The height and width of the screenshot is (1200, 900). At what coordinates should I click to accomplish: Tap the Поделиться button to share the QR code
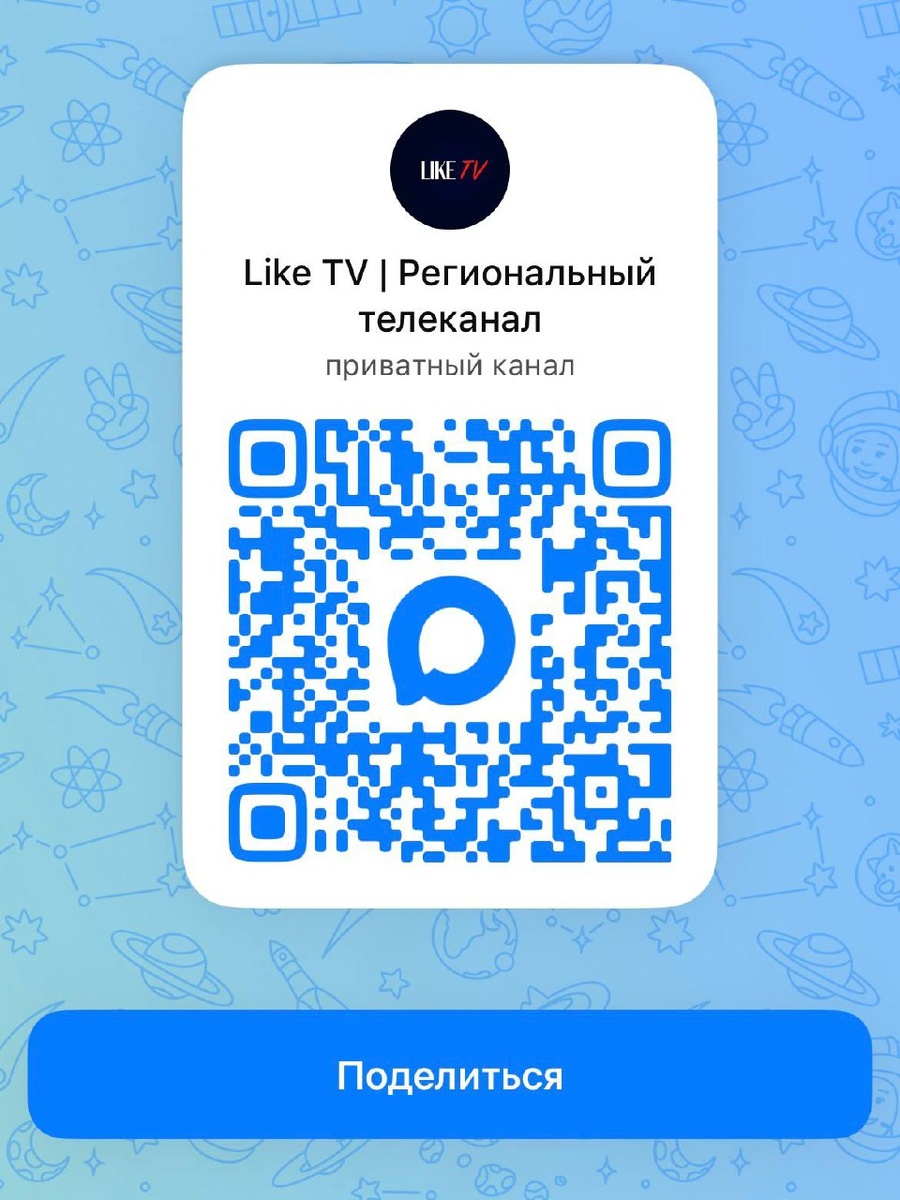pos(450,1075)
